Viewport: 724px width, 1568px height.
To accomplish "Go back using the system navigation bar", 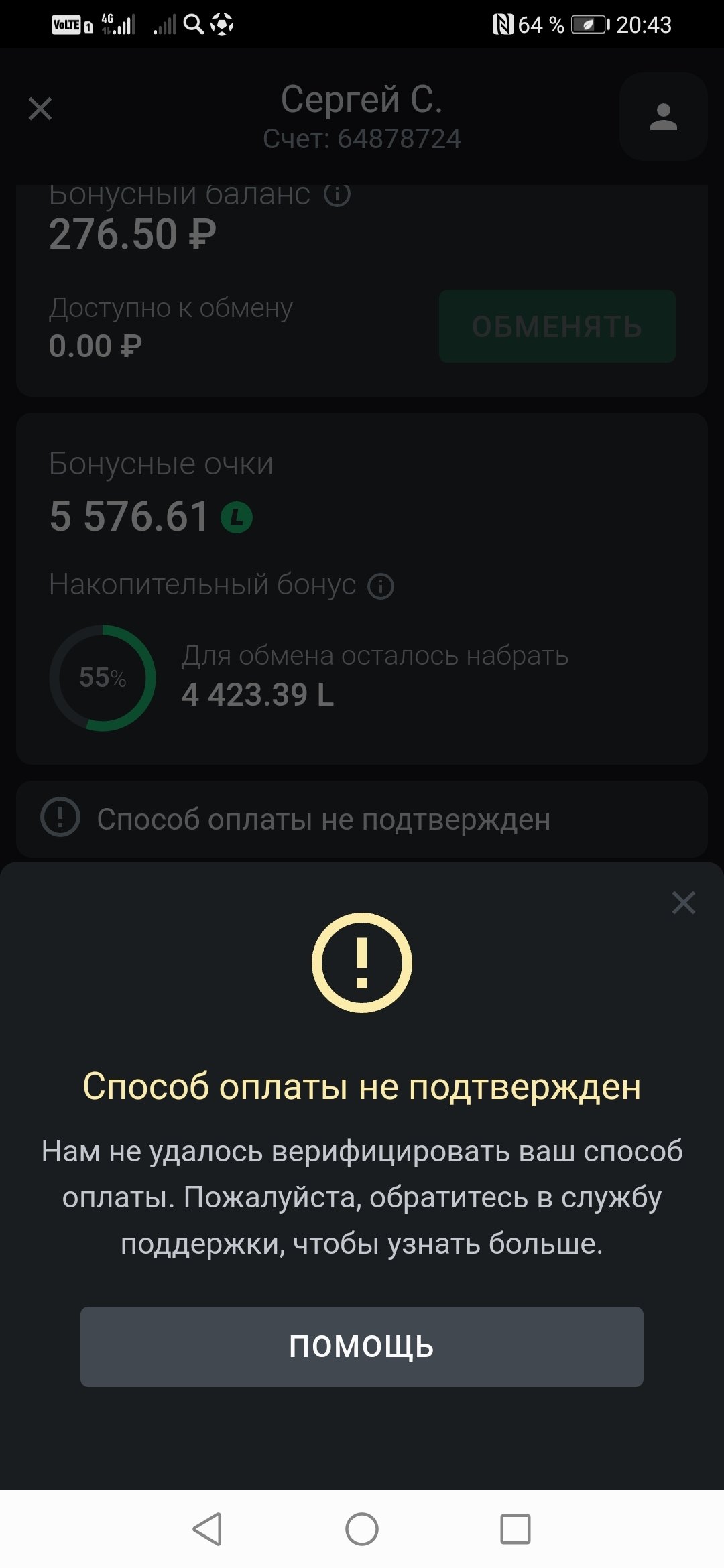I will pyautogui.click(x=208, y=1529).
